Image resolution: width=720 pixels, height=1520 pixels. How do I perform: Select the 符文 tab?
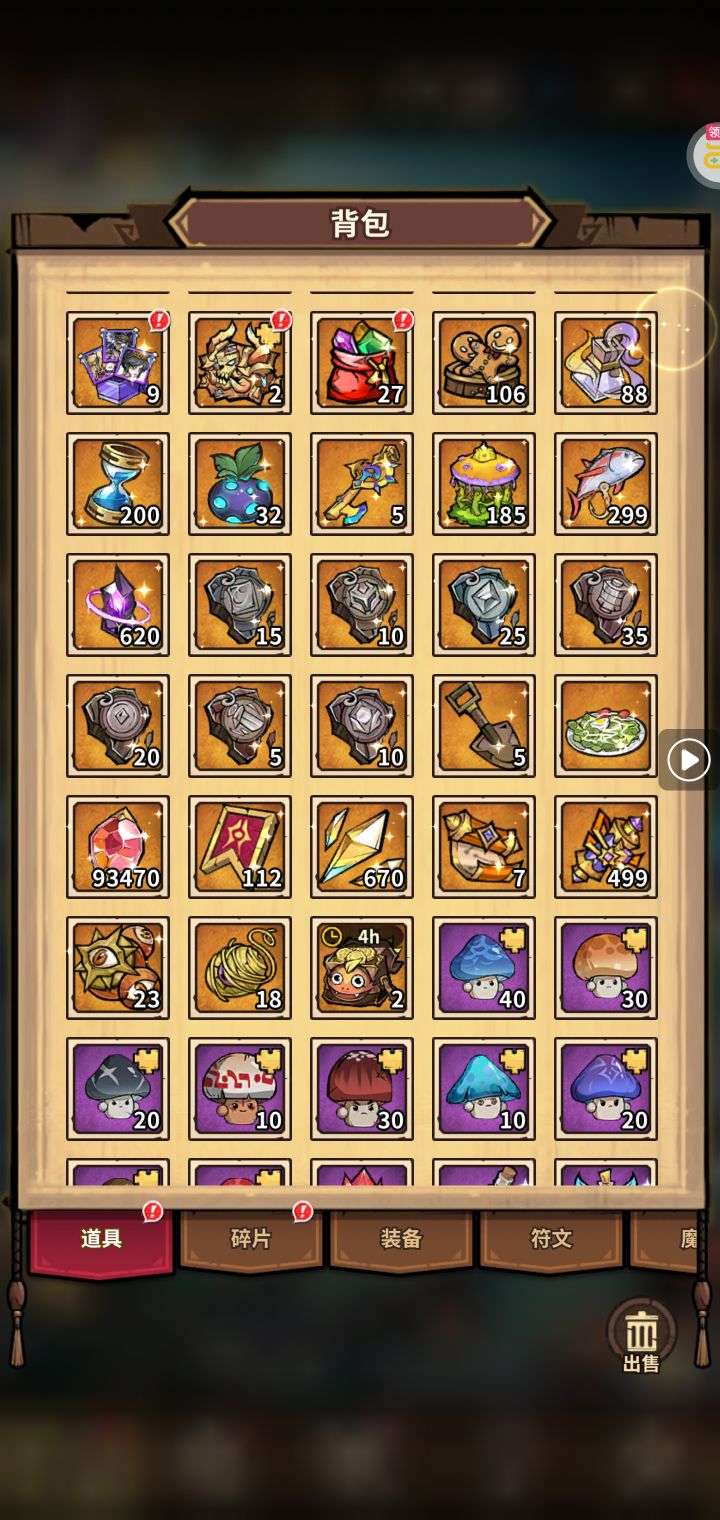551,1239
